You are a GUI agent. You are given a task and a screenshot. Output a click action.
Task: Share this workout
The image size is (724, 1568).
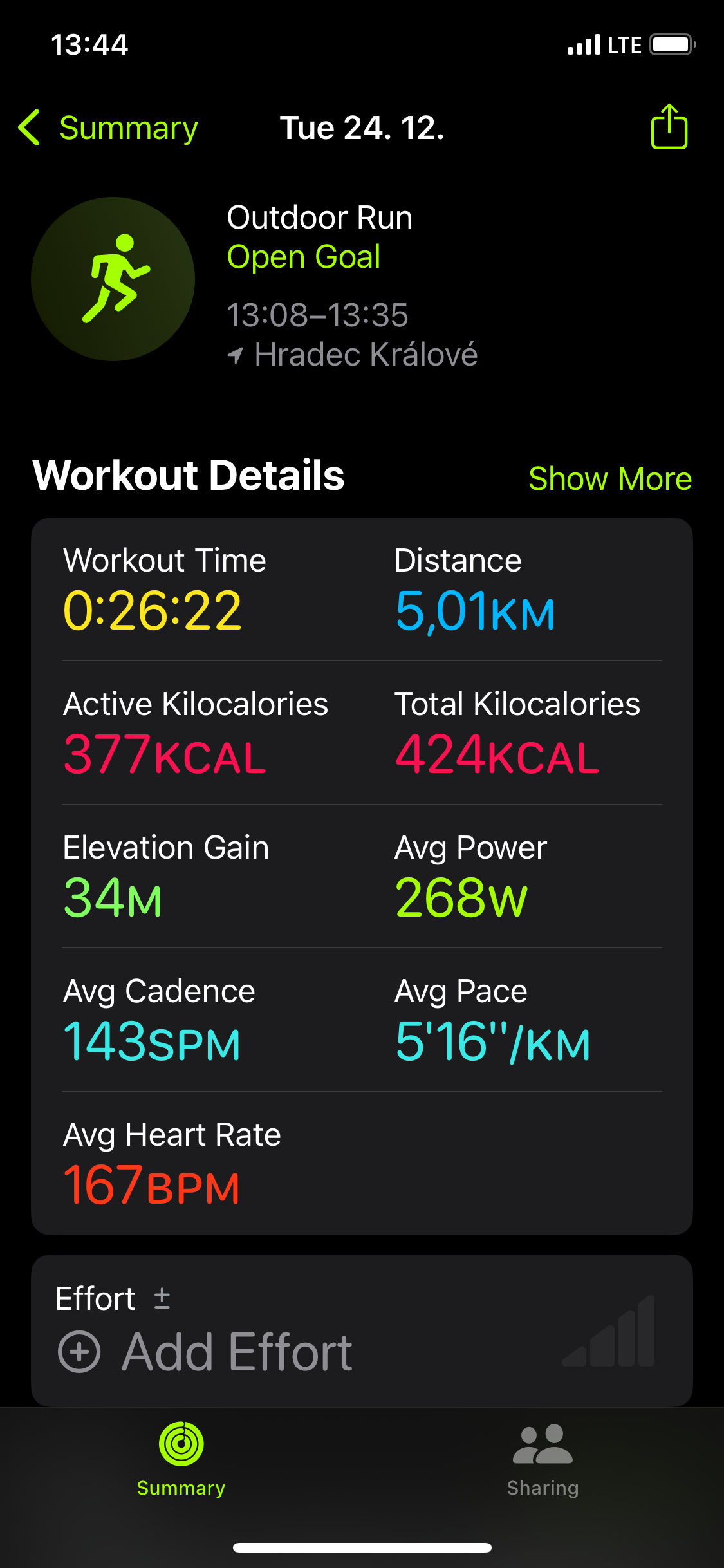click(669, 127)
